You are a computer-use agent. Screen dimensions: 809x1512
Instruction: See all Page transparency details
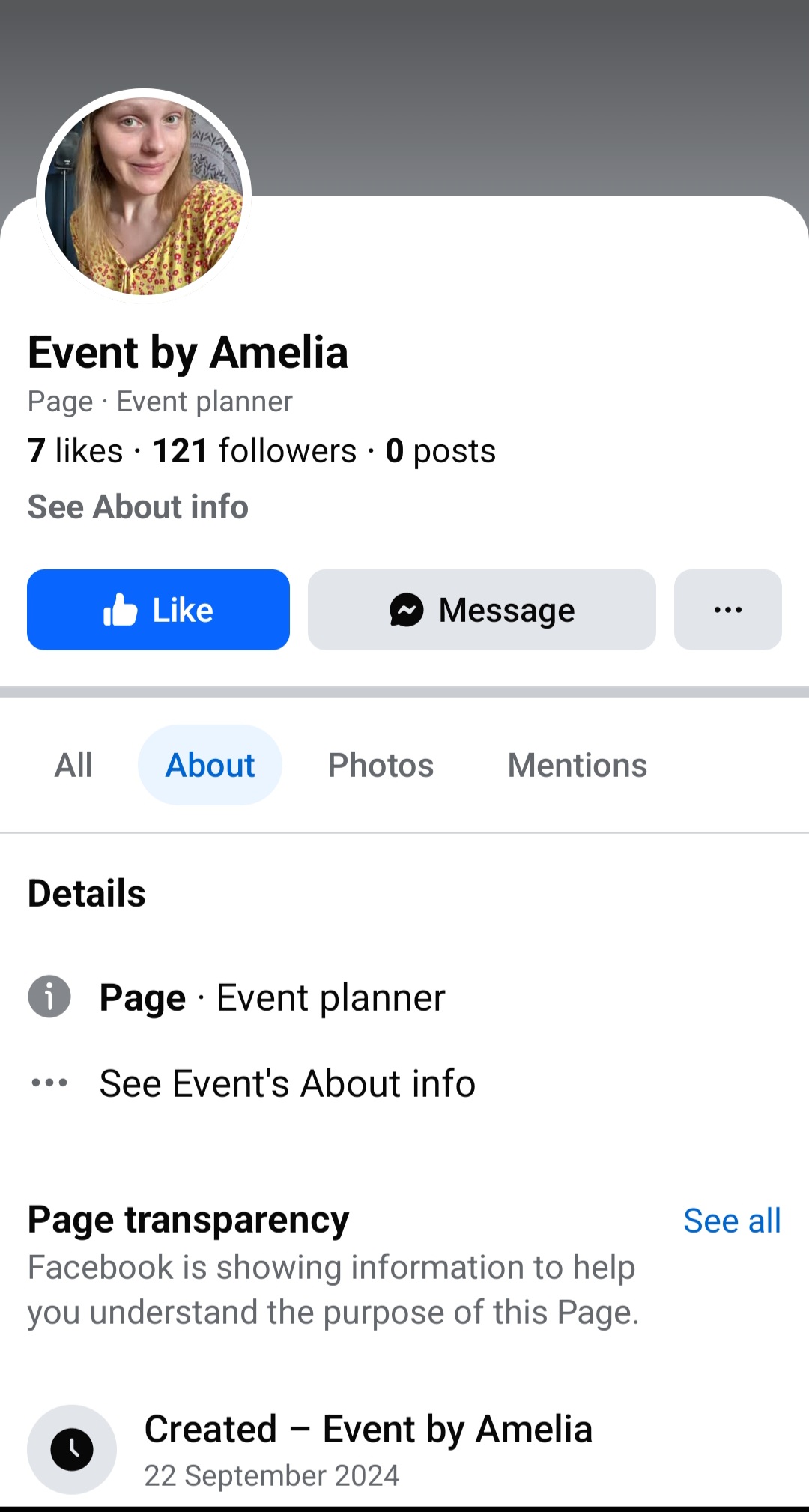coord(731,1221)
